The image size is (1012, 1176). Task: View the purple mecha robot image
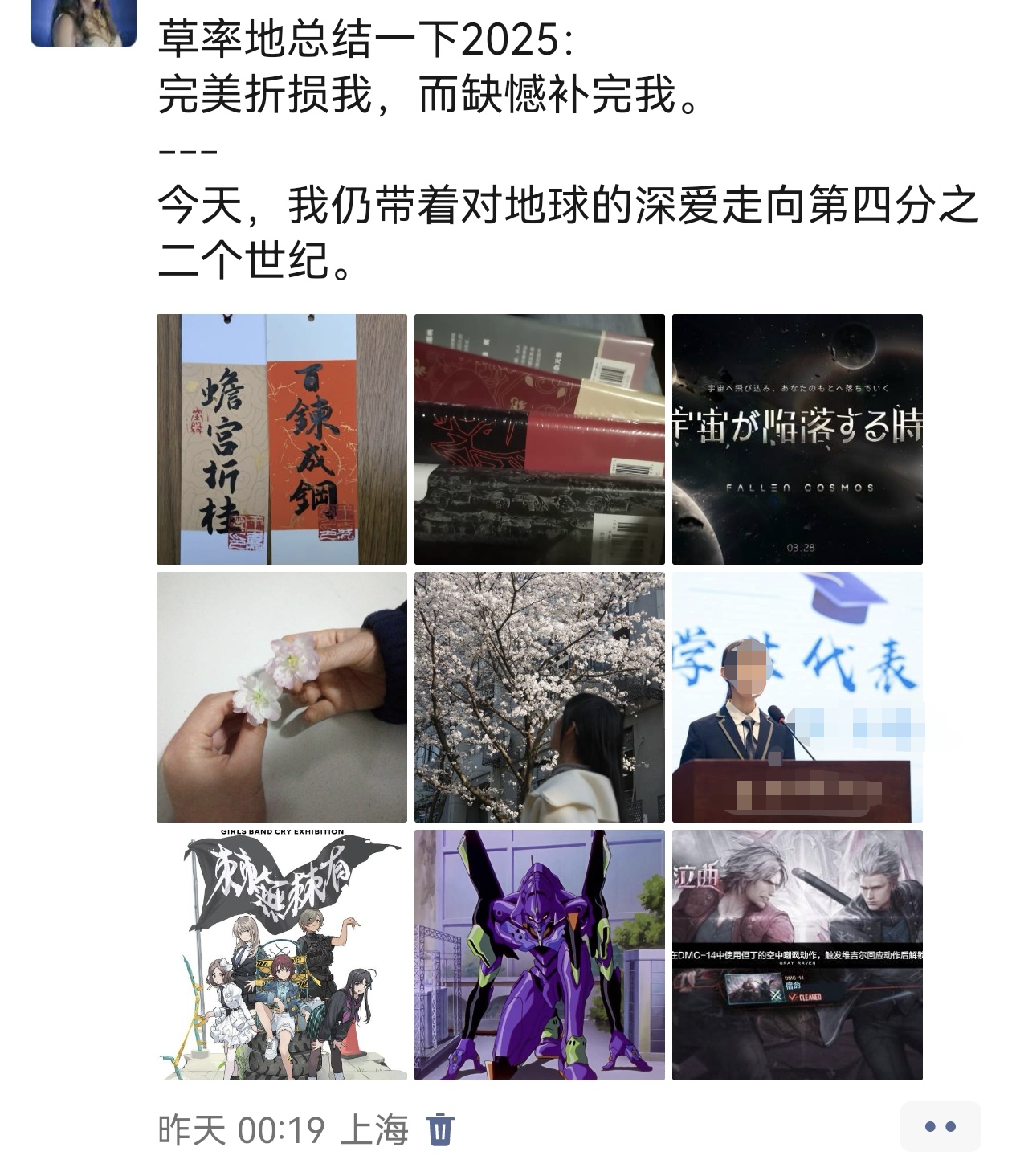(539, 954)
